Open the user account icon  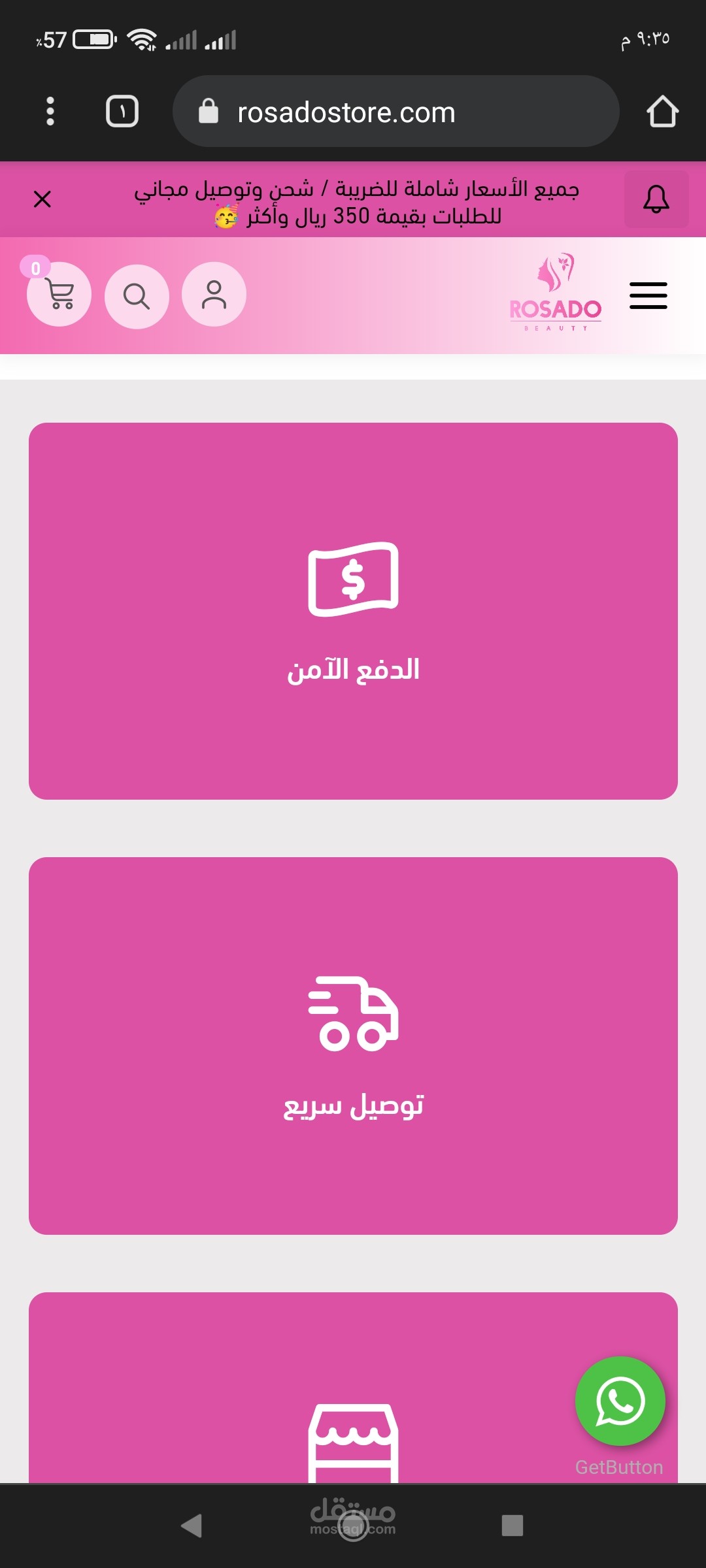coord(214,295)
